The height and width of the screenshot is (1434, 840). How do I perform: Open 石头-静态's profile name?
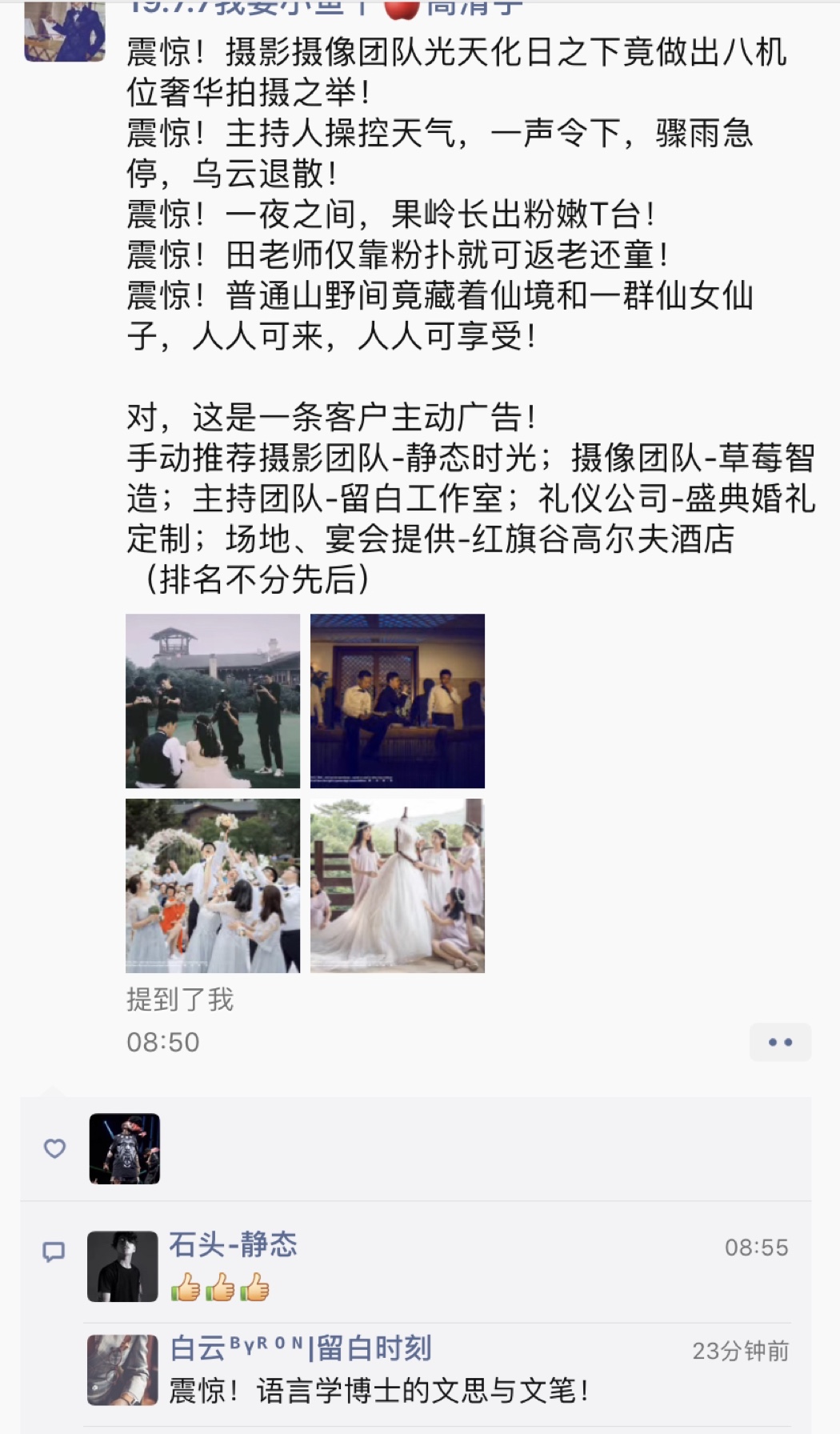click(233, 1244)
